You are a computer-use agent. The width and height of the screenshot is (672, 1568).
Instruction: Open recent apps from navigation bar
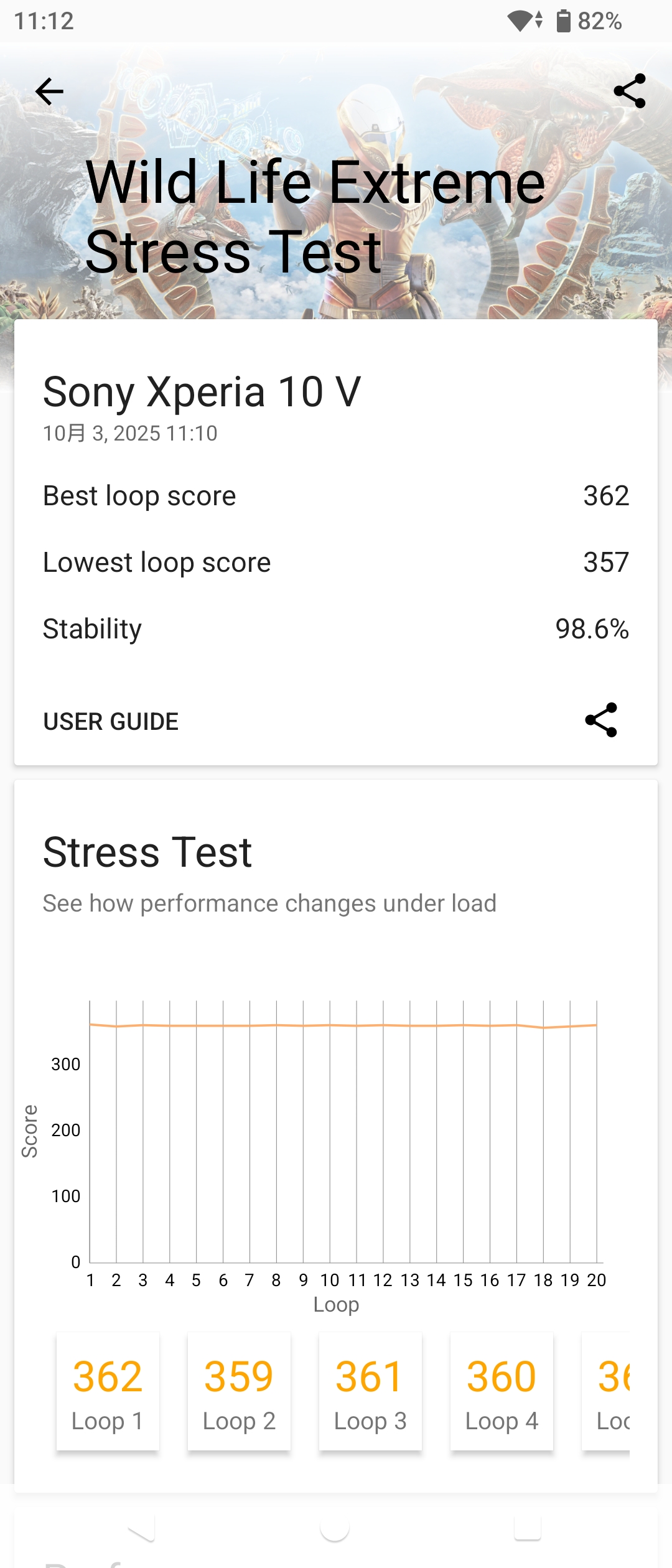pos(528,1528)
